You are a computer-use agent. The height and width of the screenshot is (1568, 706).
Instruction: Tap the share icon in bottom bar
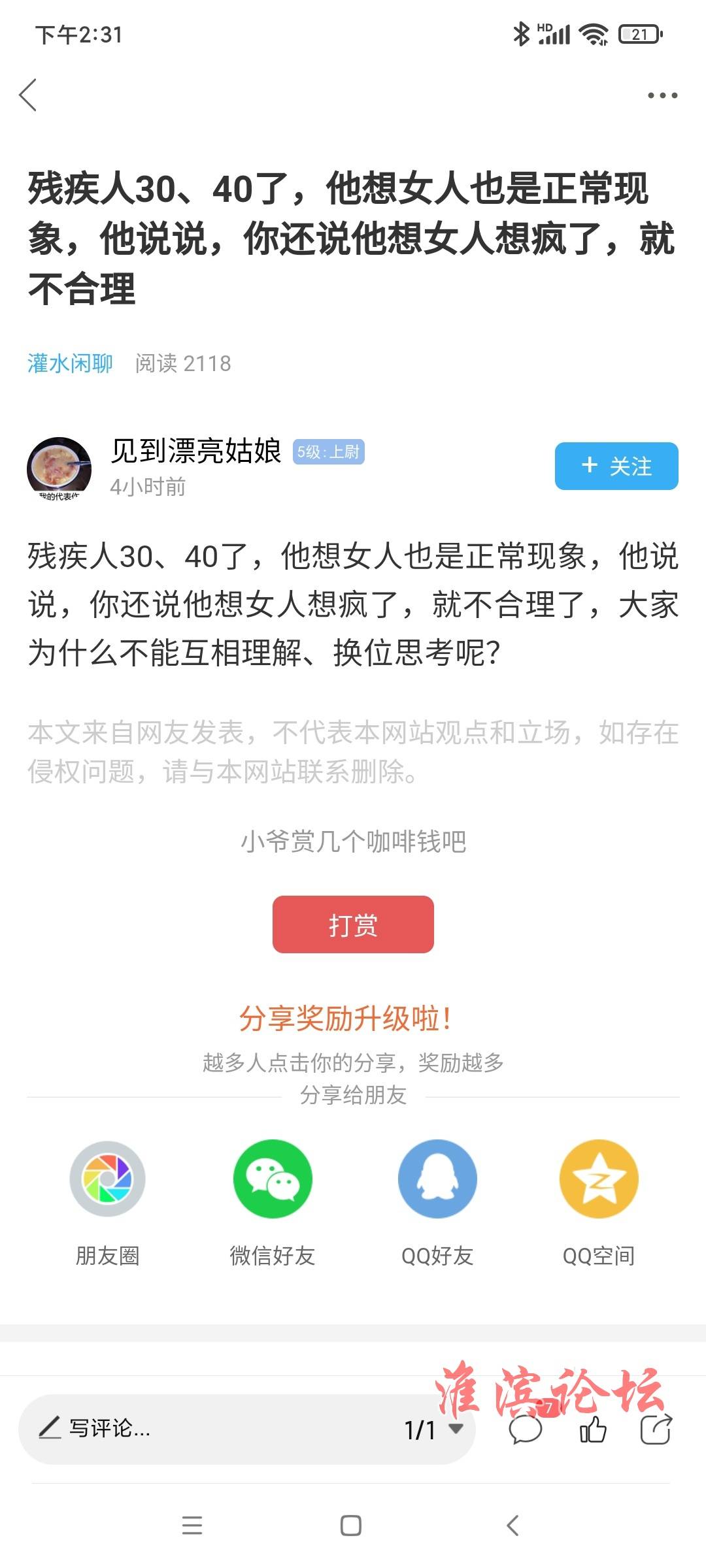tap(656, 1430)
